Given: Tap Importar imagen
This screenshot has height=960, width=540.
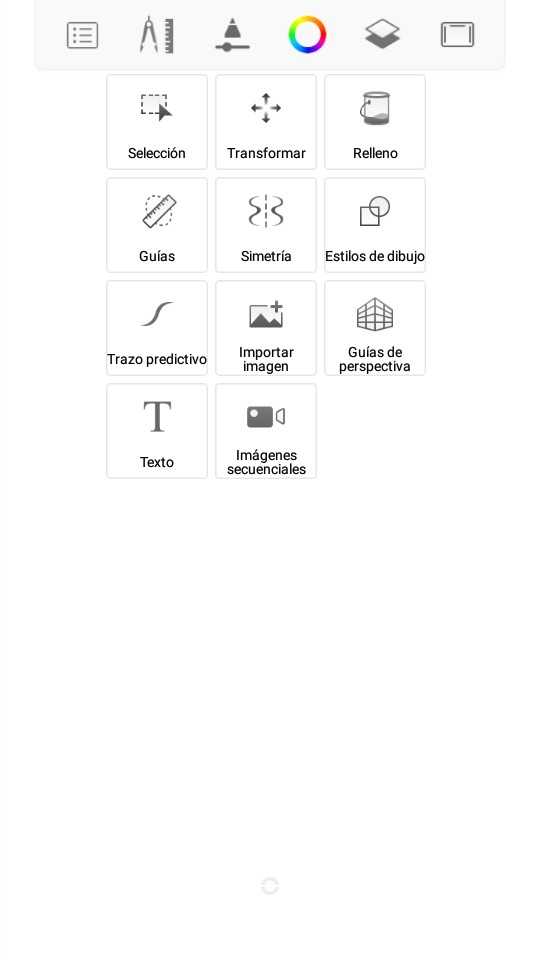Looking at the screenshot, I should pyautogui.click(x=266, y=328).
